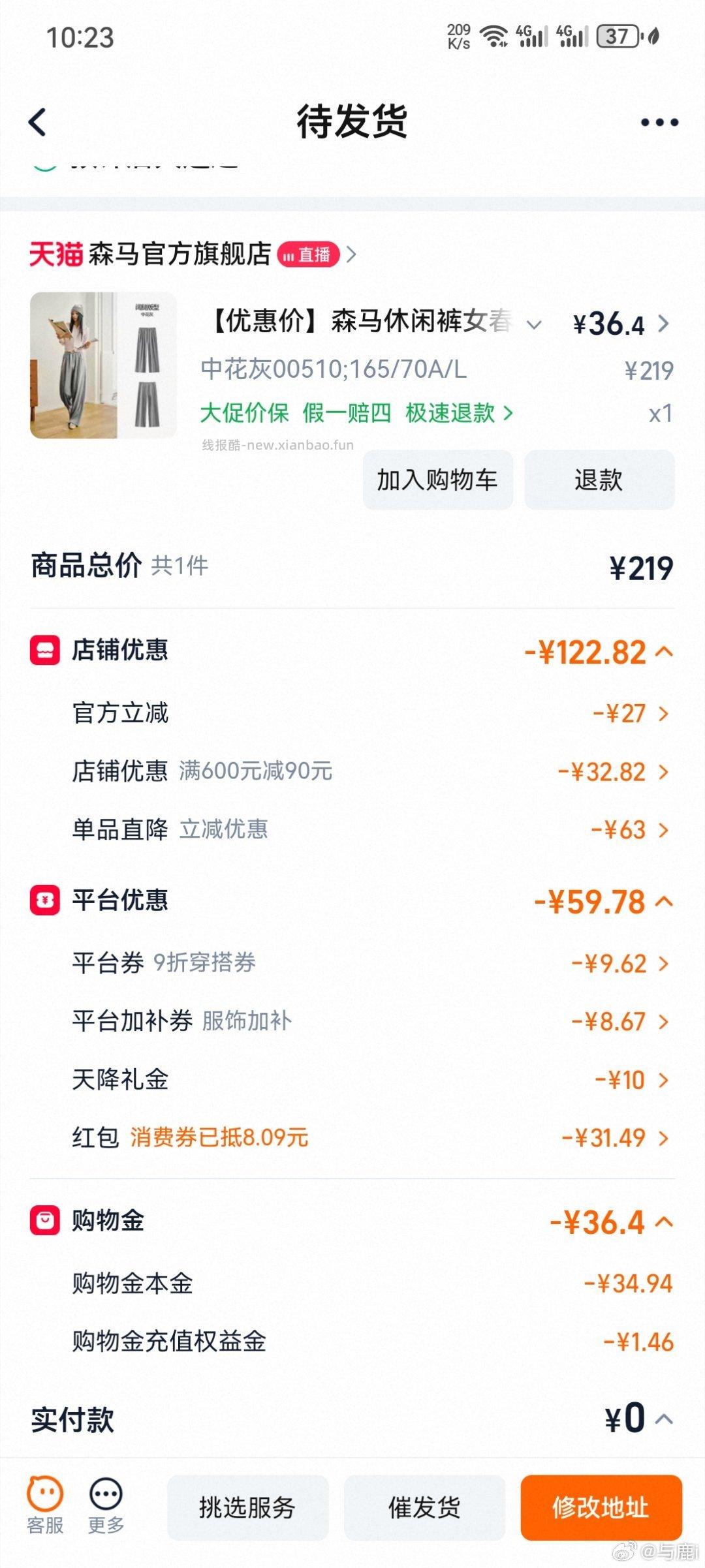Viewport: 705px width, 1568px height.
Task: Tap the back arrow to leave order page
Action: [x=37, y=121]
